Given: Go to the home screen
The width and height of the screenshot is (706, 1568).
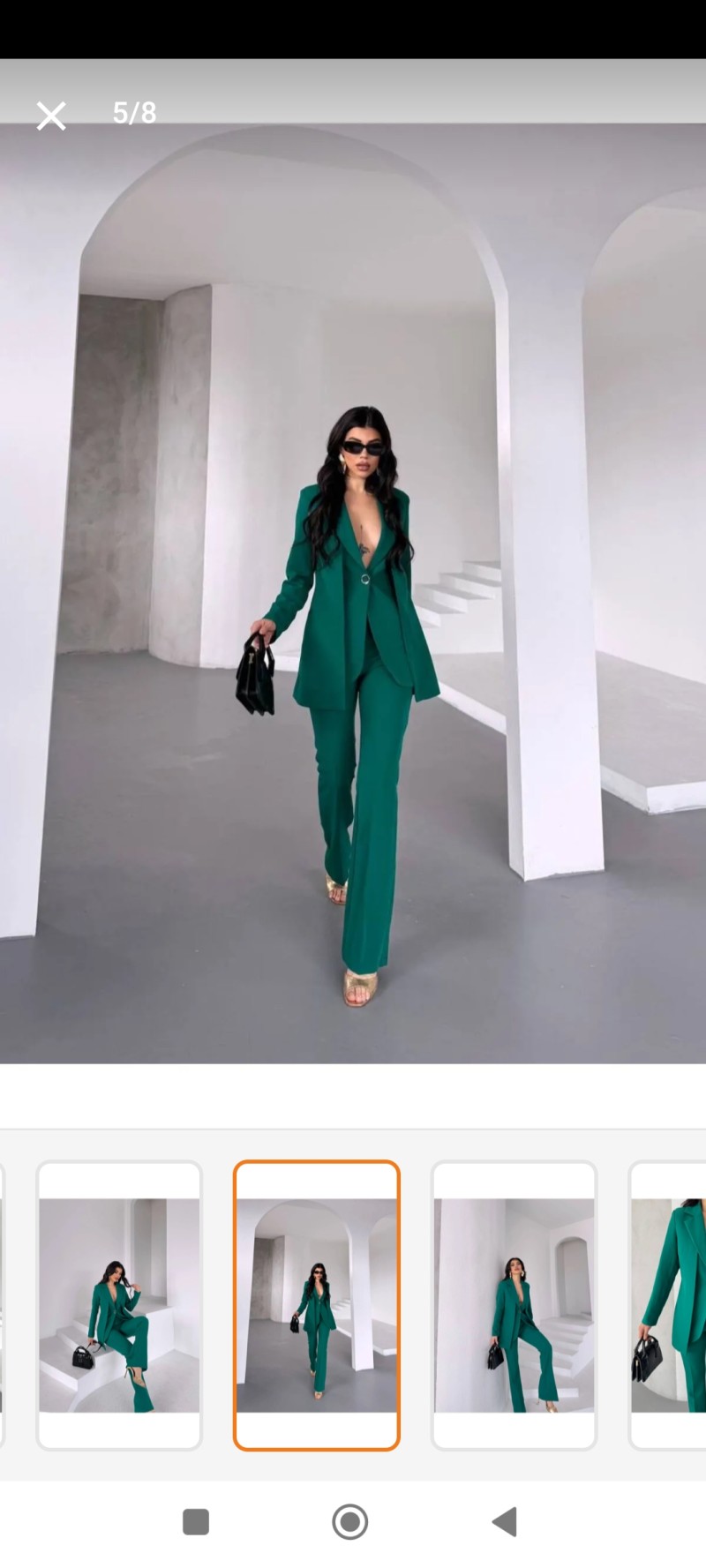Looking at the screenshot, I should point(350,1521).
